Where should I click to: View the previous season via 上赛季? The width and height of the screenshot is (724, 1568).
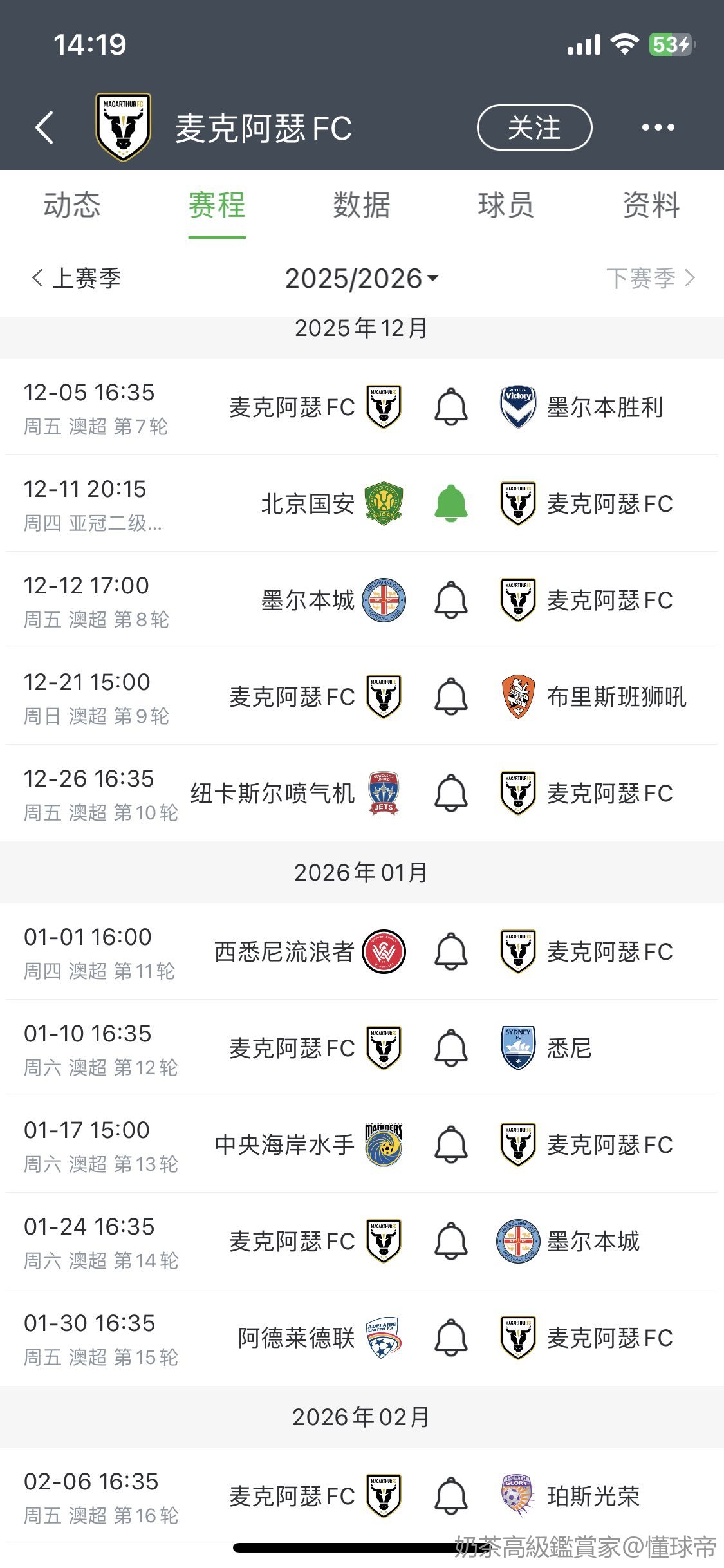[x=77, y=278]
